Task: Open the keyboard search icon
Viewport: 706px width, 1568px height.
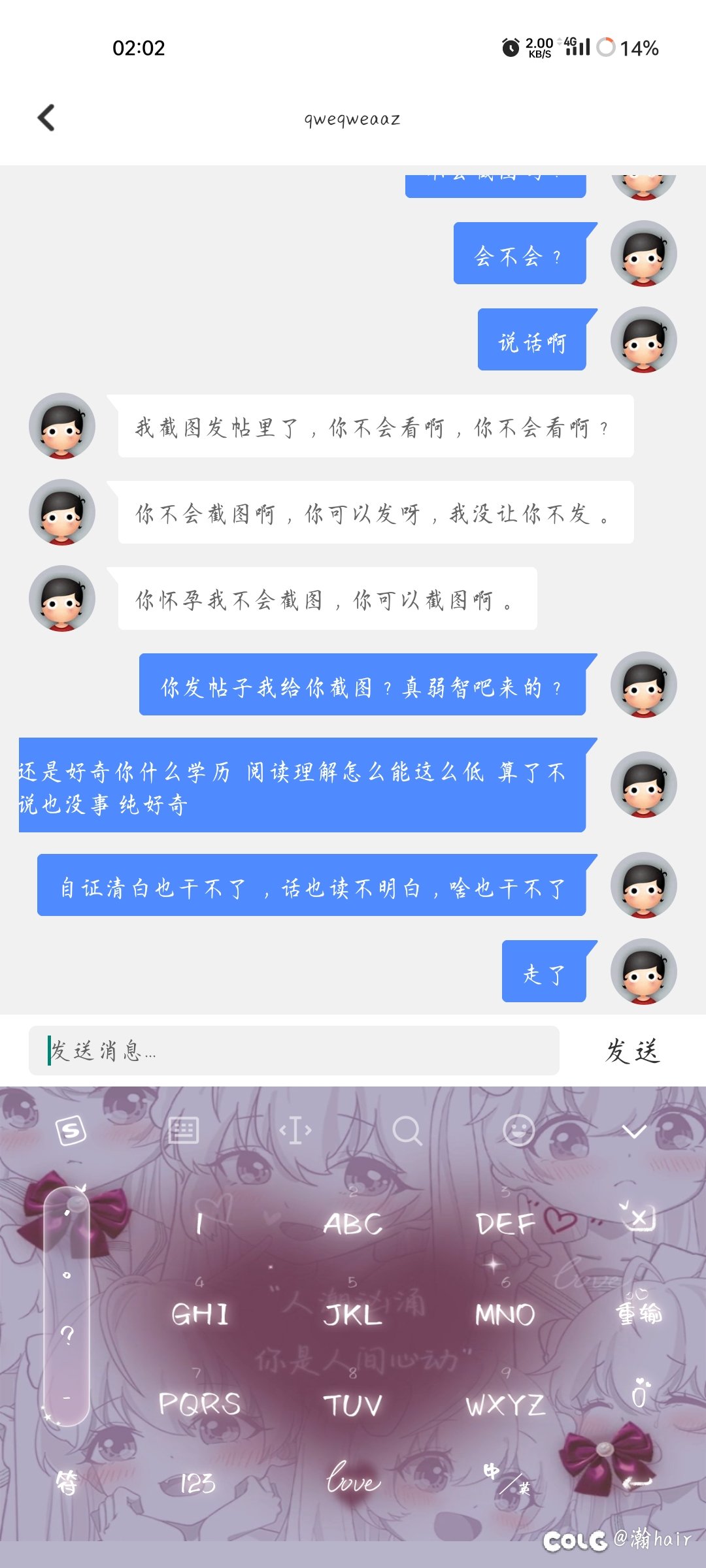Action: [x=407, y=1130]
